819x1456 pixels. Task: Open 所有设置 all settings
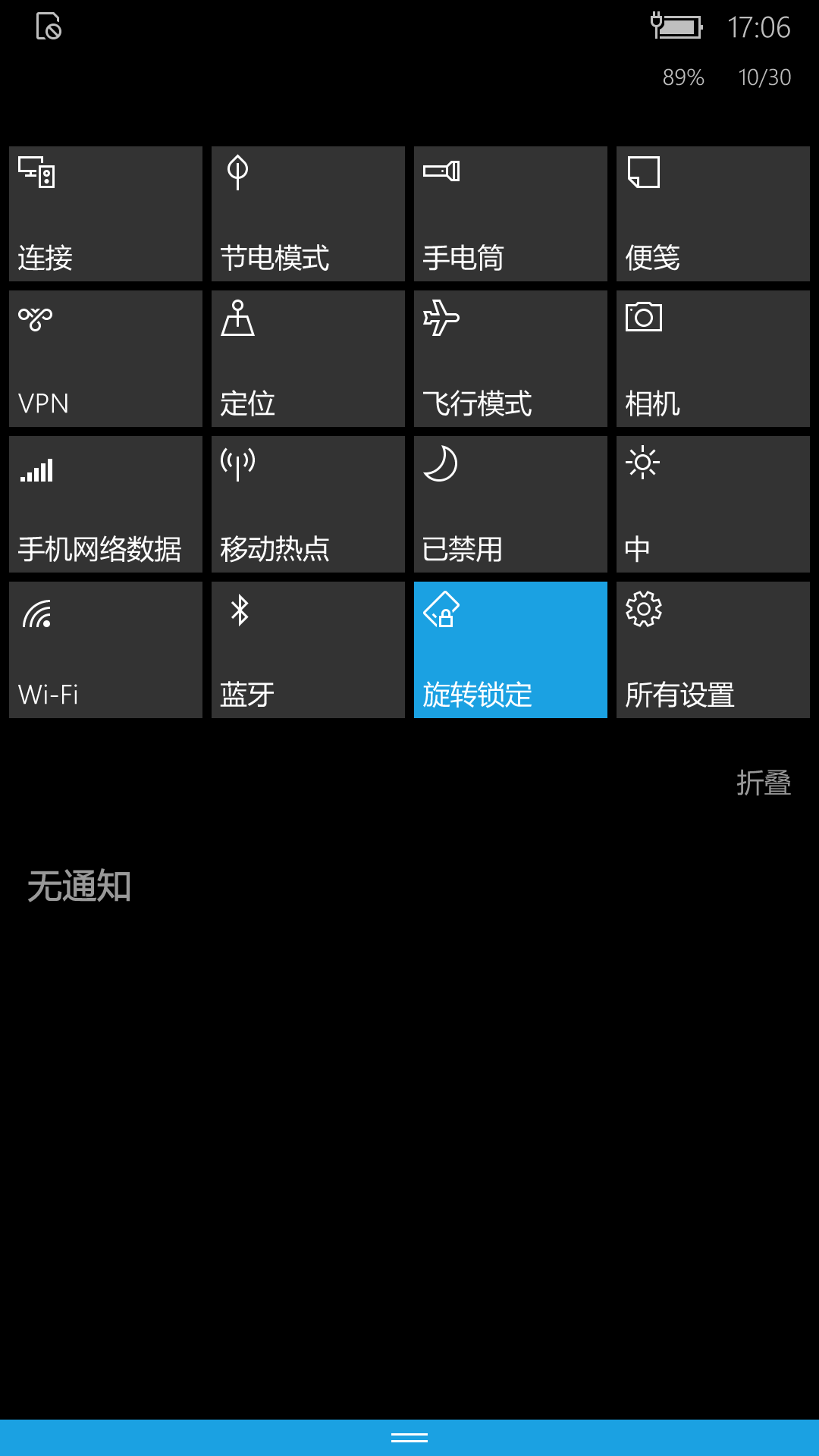coord(713,650)
